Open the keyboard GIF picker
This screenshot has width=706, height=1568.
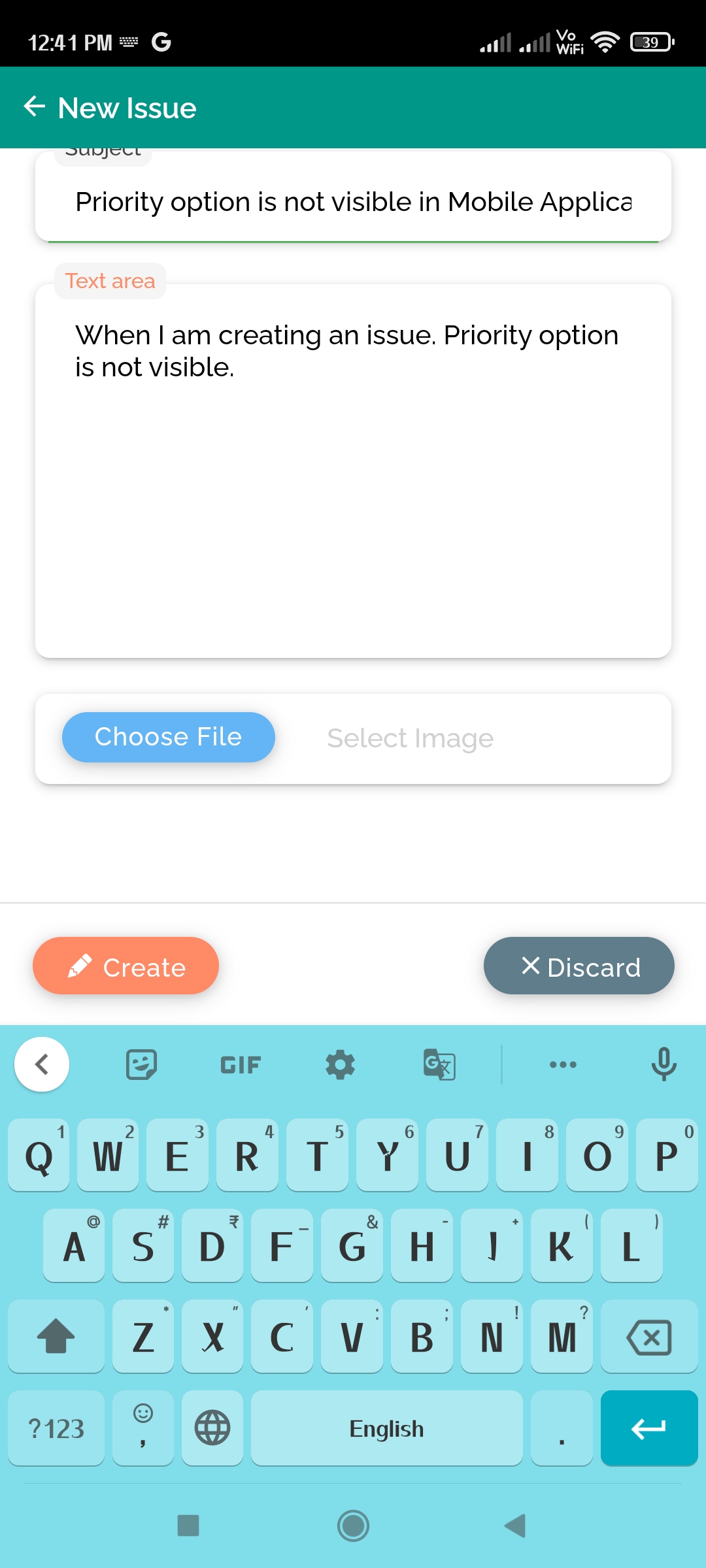click(x=241, y=1065)
